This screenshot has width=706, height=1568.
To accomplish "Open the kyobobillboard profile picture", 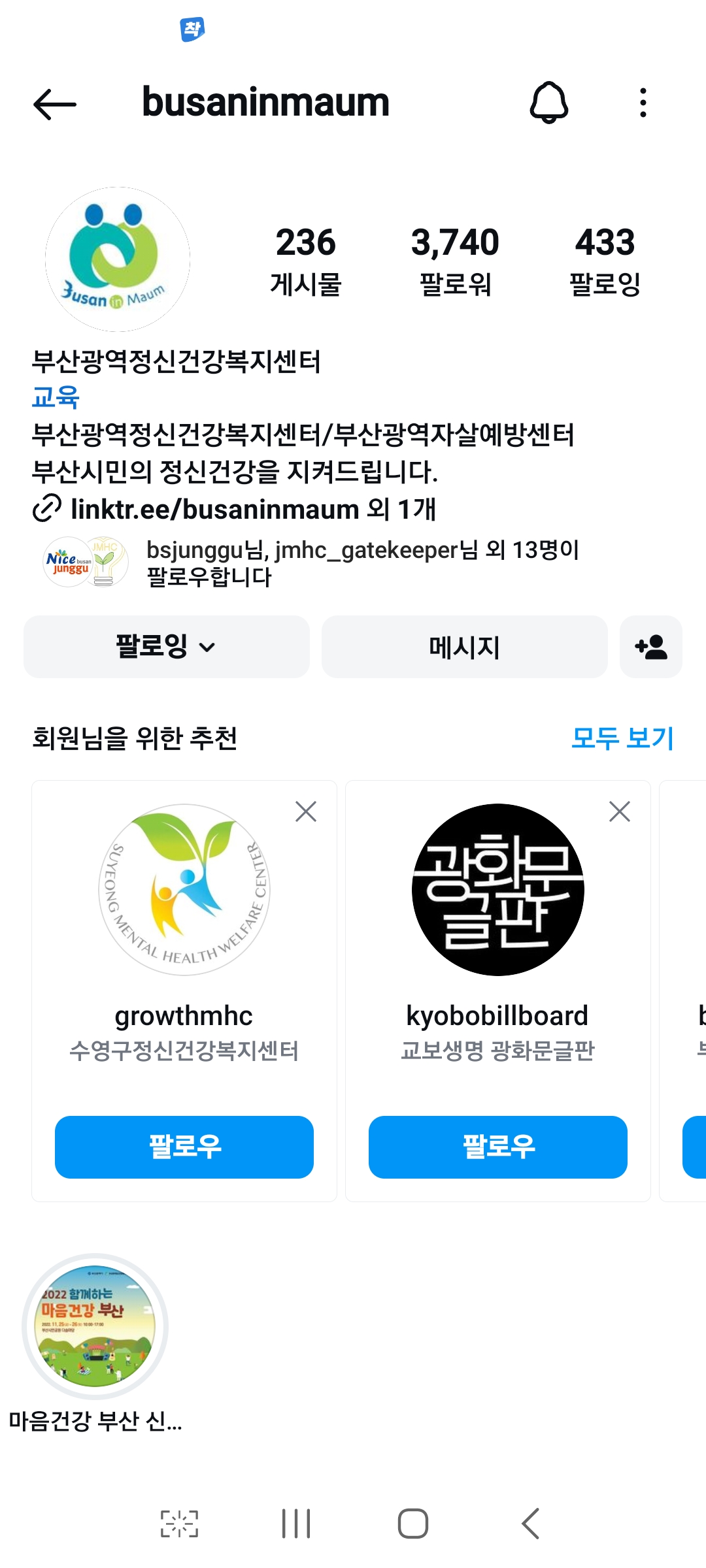I will tap(497, 889).
